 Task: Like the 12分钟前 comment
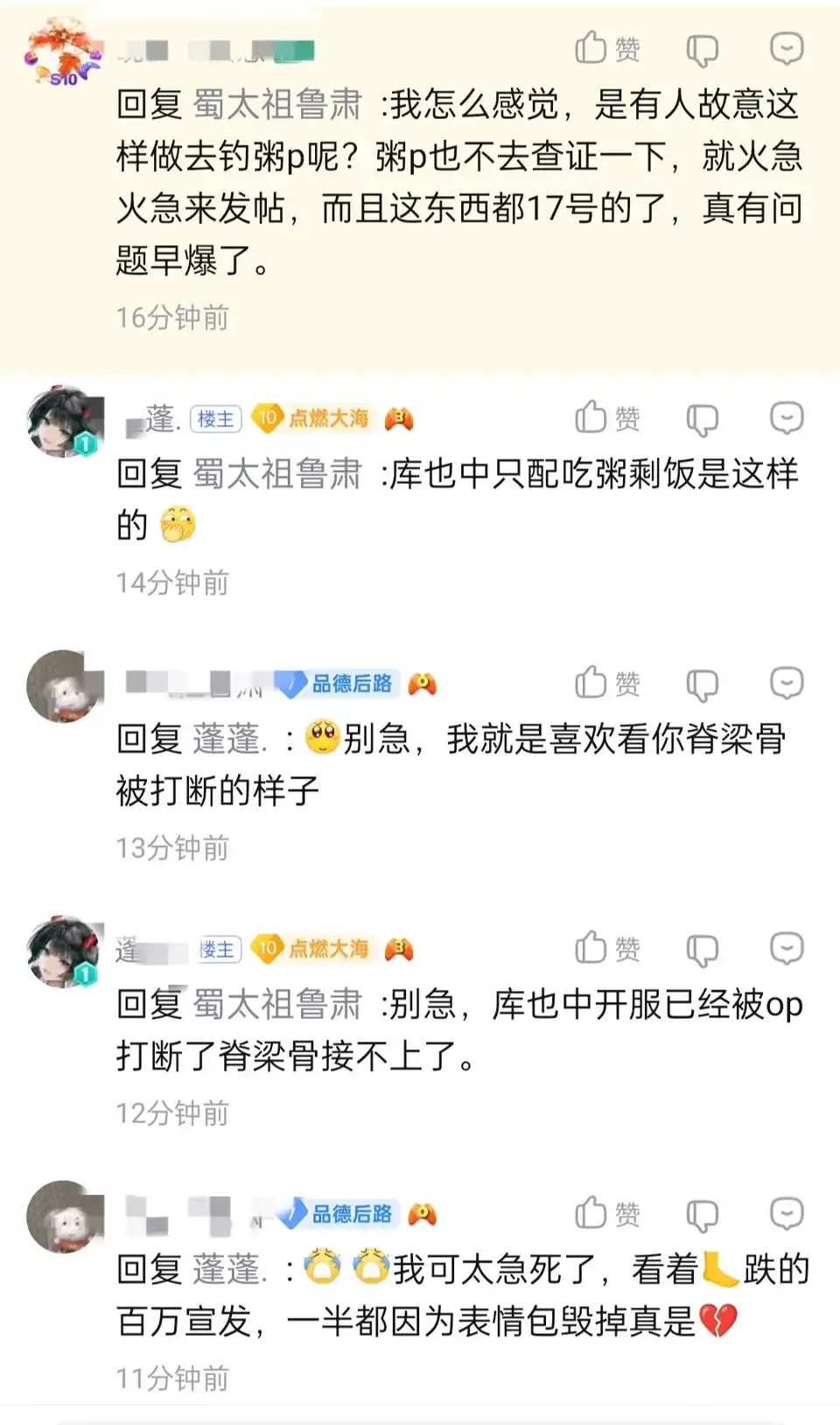tap(606, 949)
